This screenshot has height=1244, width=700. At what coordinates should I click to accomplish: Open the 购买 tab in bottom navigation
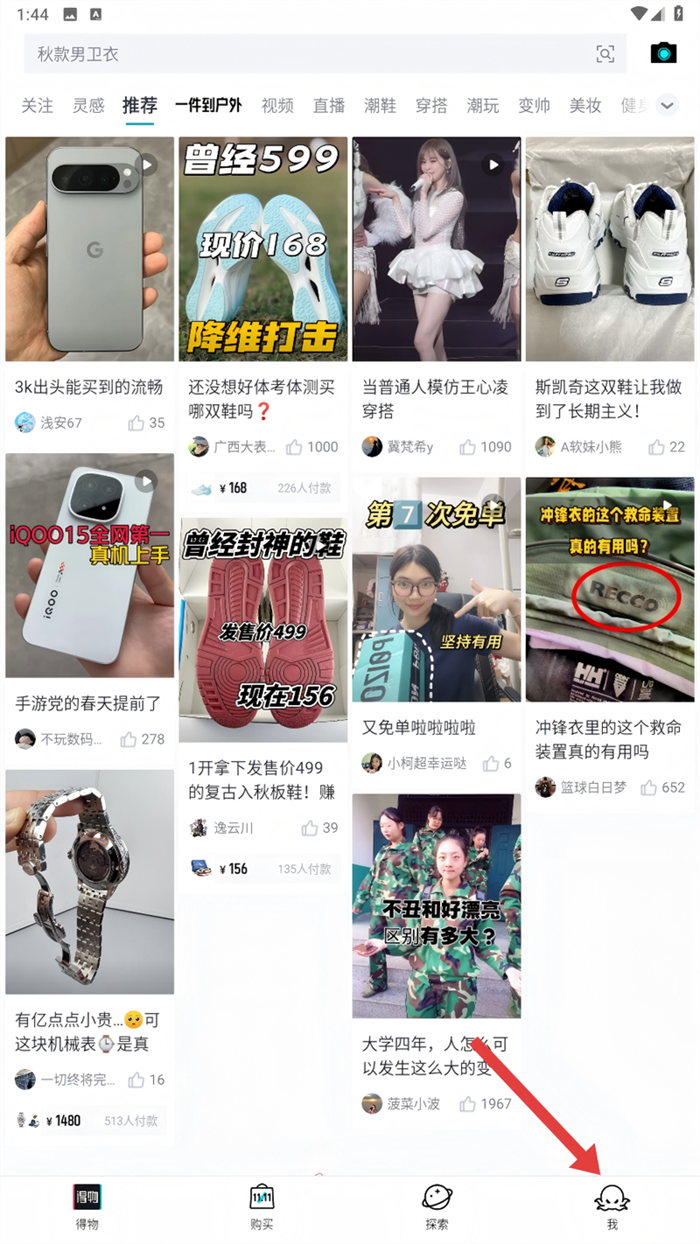pyautogui.click(x=262, y=1205)
